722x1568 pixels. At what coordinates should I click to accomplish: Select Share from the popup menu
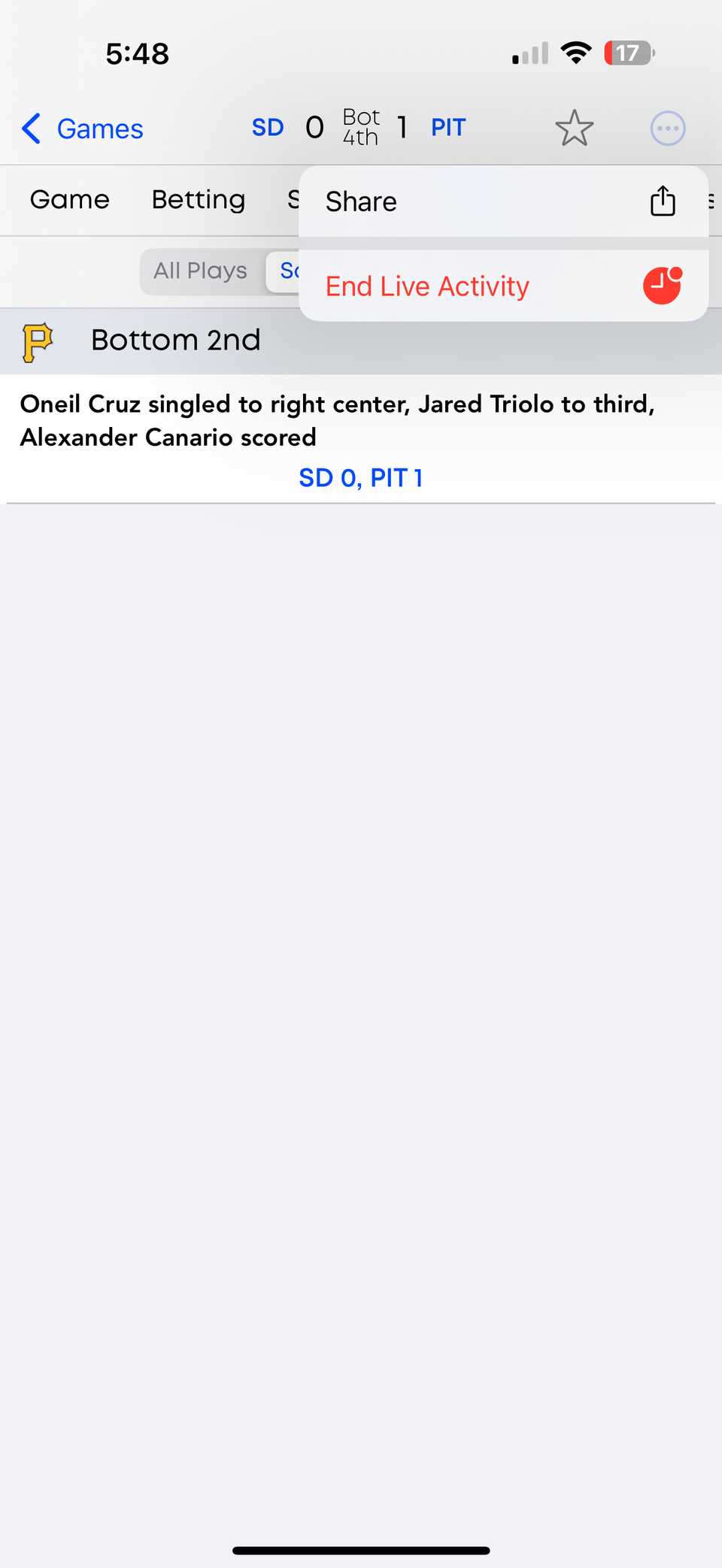click(502, 201)
